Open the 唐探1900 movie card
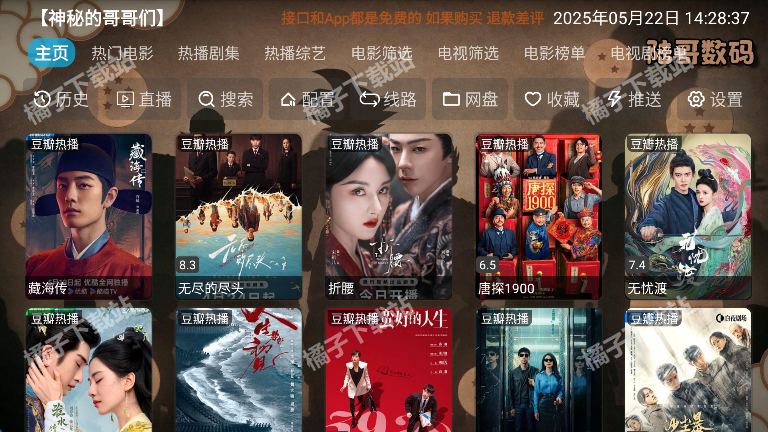 tap(538, 216)
